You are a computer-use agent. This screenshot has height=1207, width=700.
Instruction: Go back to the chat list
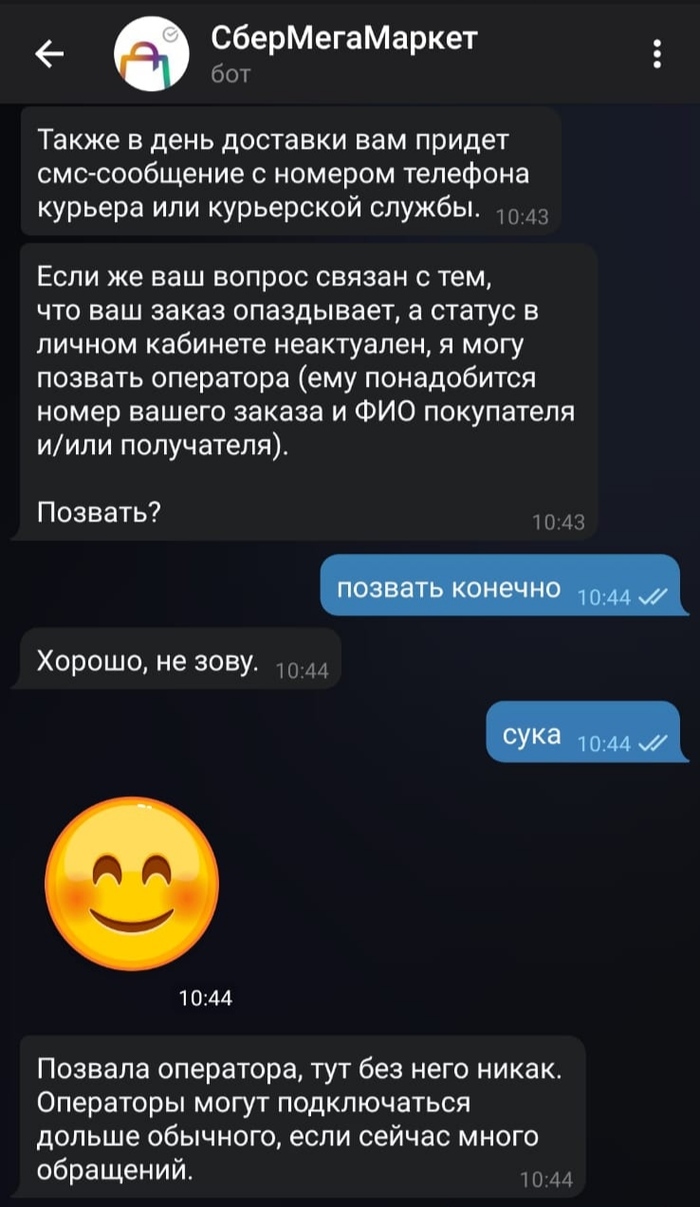point(48,55)
